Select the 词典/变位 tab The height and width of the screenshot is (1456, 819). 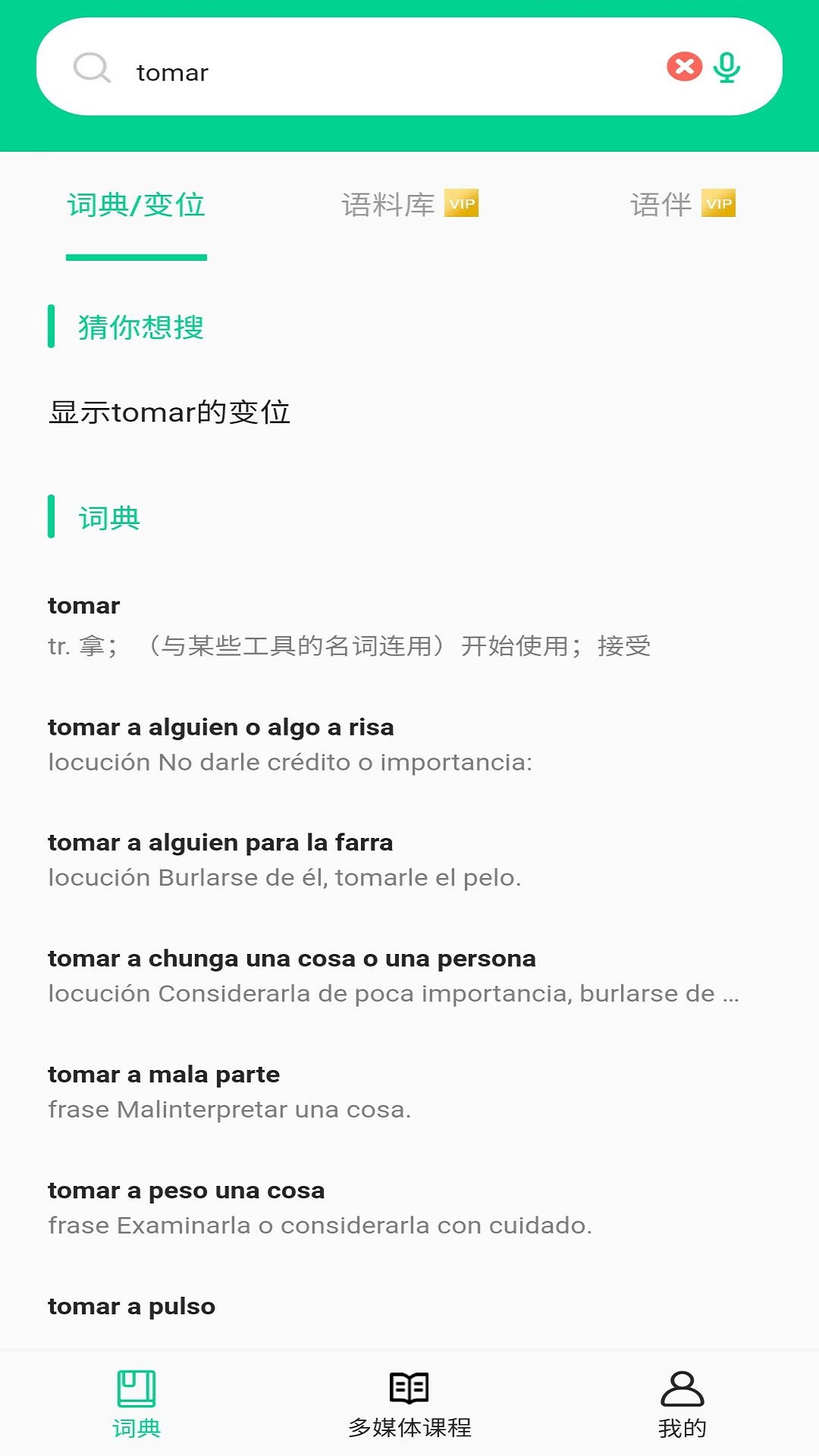click(136, 205)
